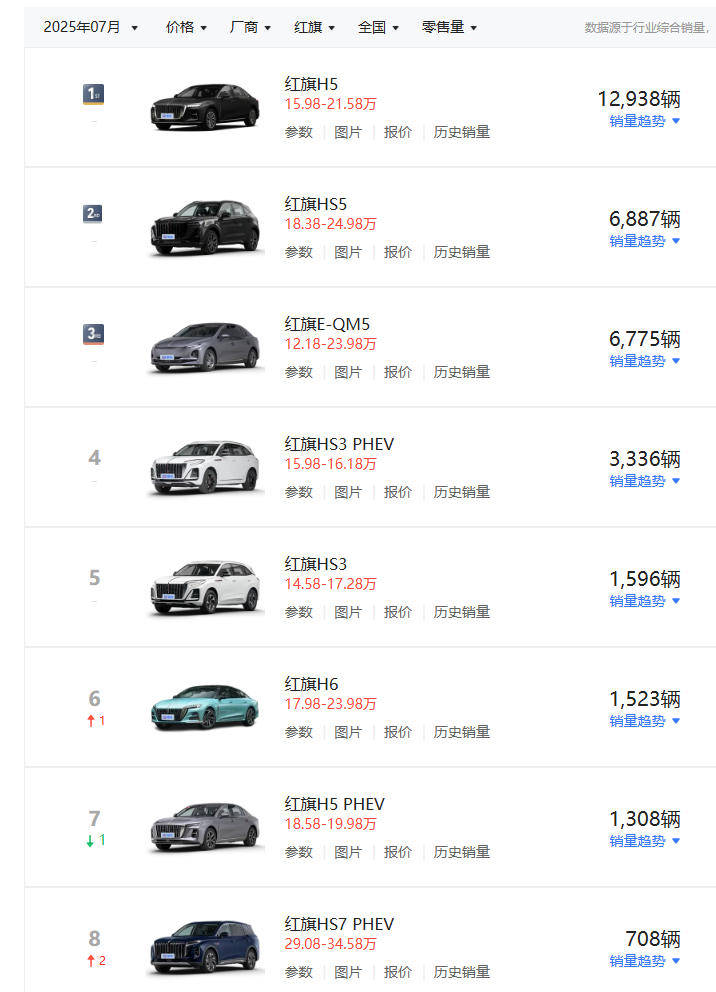Expand the 价格 filter dropdown

click(x=186, y=27)
